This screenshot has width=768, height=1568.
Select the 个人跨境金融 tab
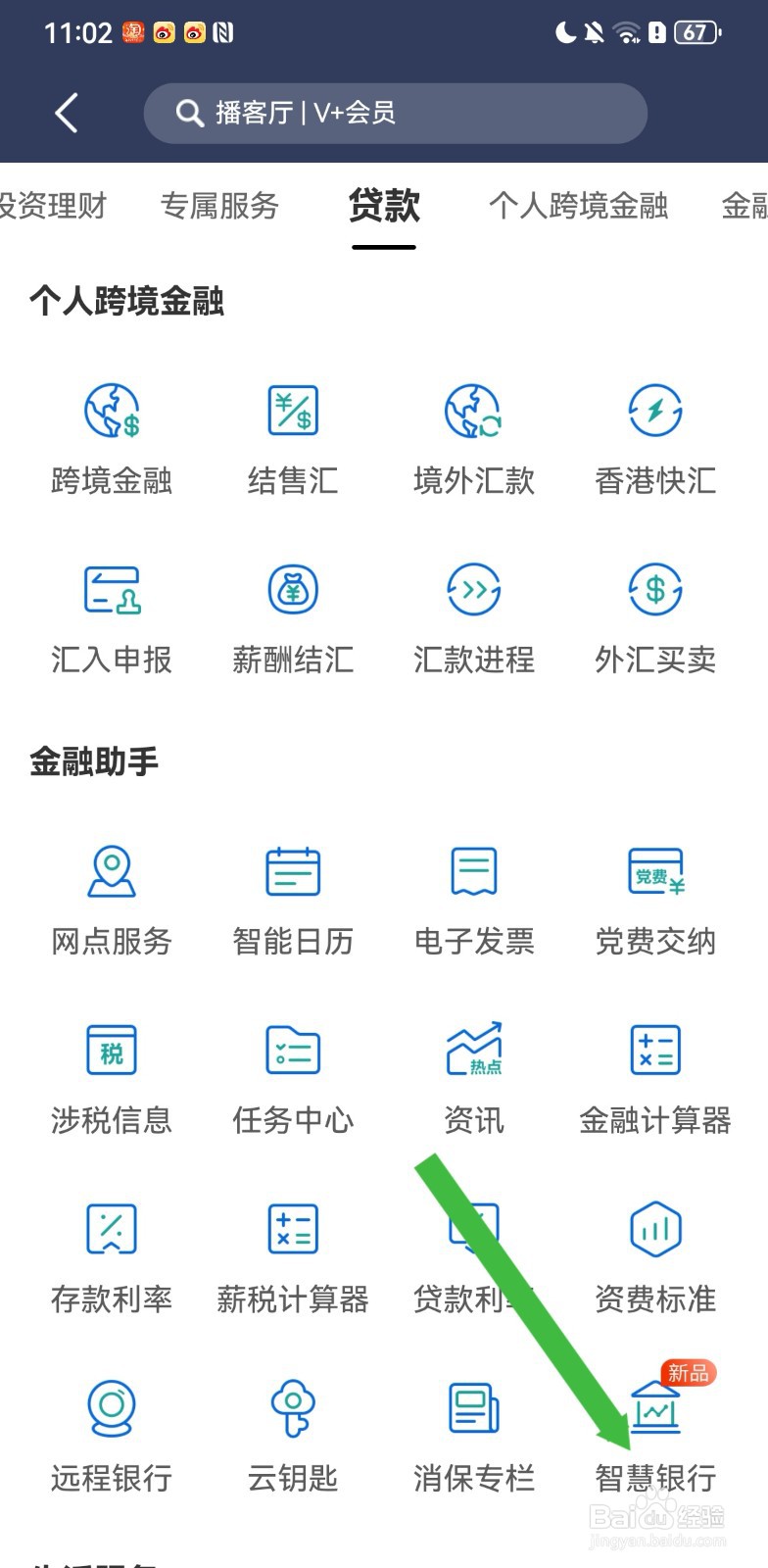578,206
